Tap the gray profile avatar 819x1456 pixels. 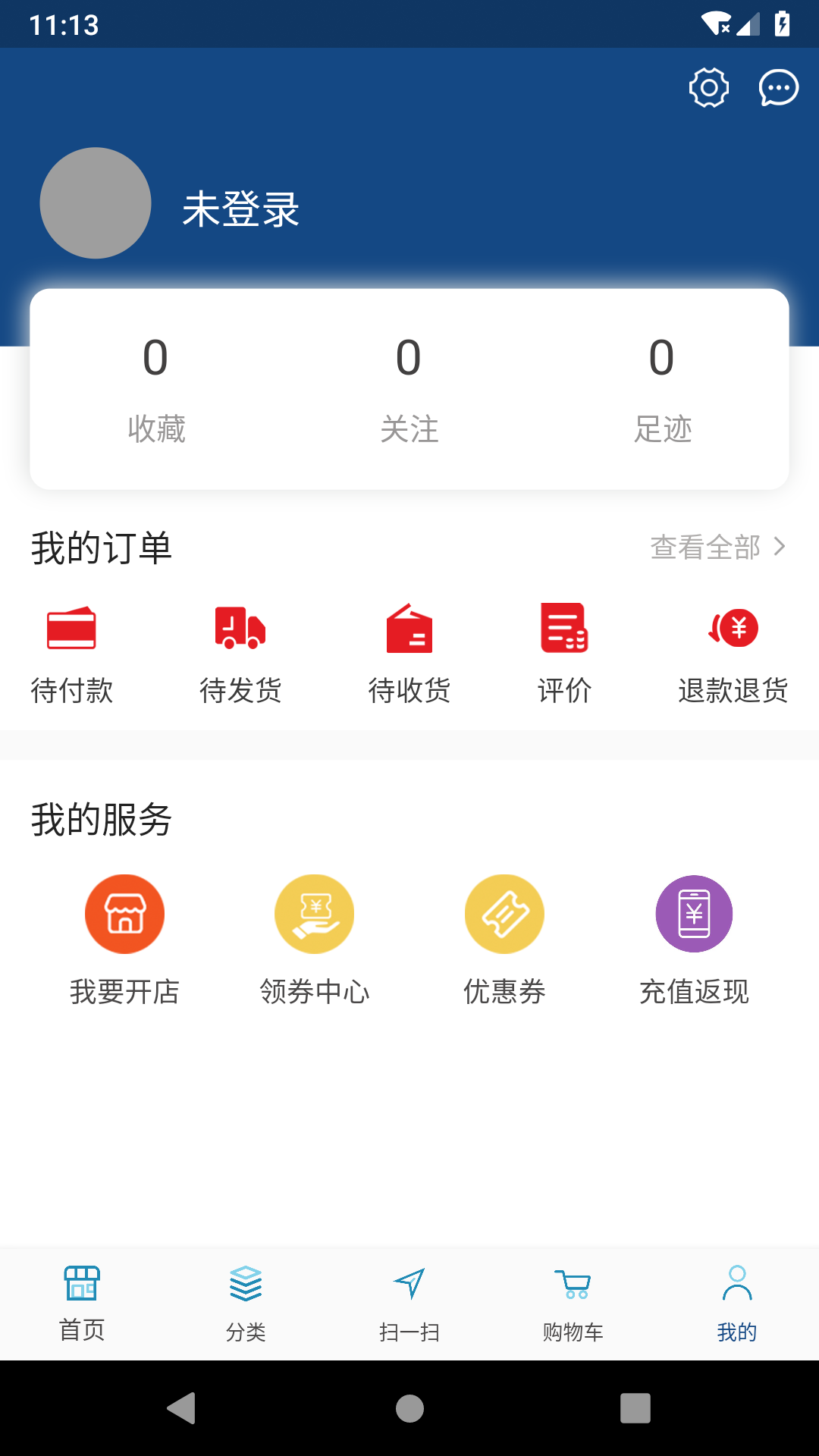point(94,202)
